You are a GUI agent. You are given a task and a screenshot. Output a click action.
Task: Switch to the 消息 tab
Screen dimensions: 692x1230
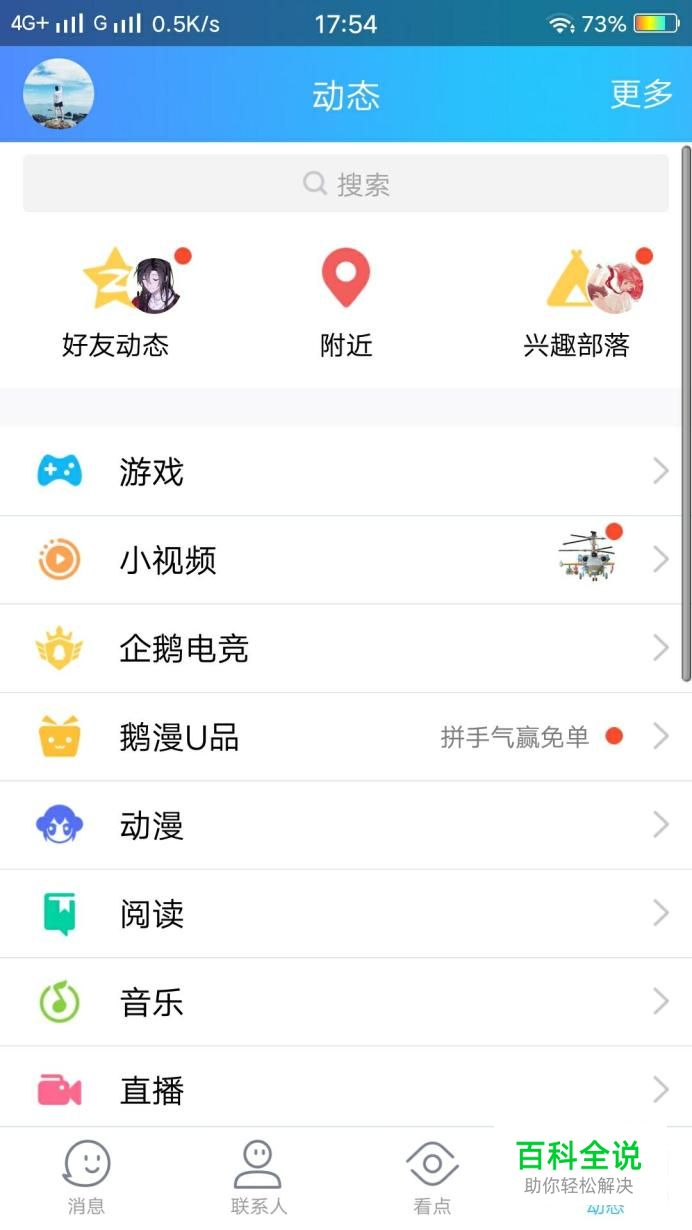tap(87, 1177)
